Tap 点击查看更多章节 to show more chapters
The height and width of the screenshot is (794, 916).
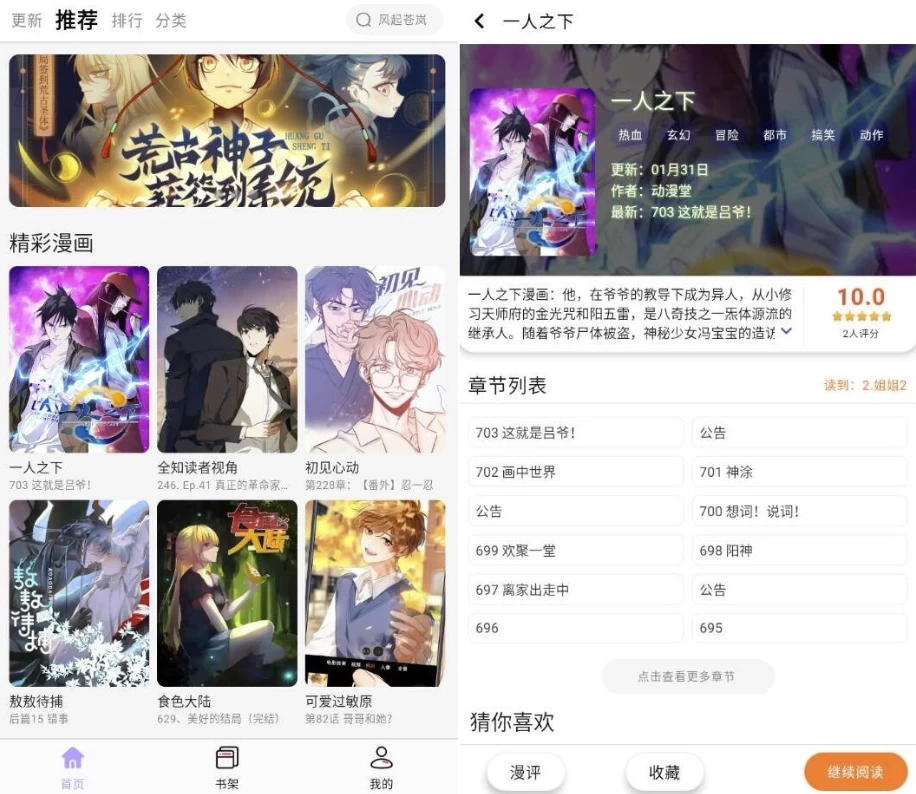click(x=687, y=677)
